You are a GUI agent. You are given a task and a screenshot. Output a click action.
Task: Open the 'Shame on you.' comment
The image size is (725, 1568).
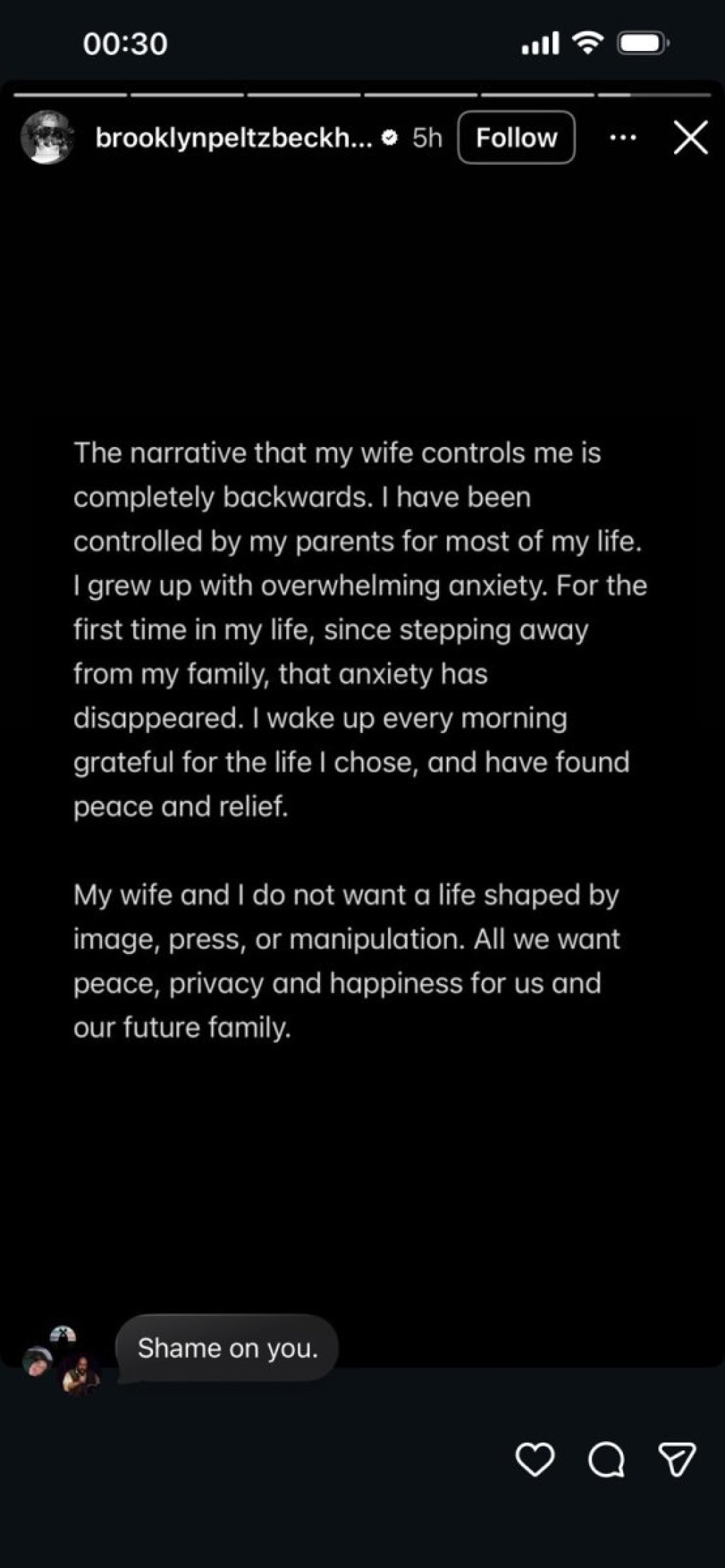227,1348
